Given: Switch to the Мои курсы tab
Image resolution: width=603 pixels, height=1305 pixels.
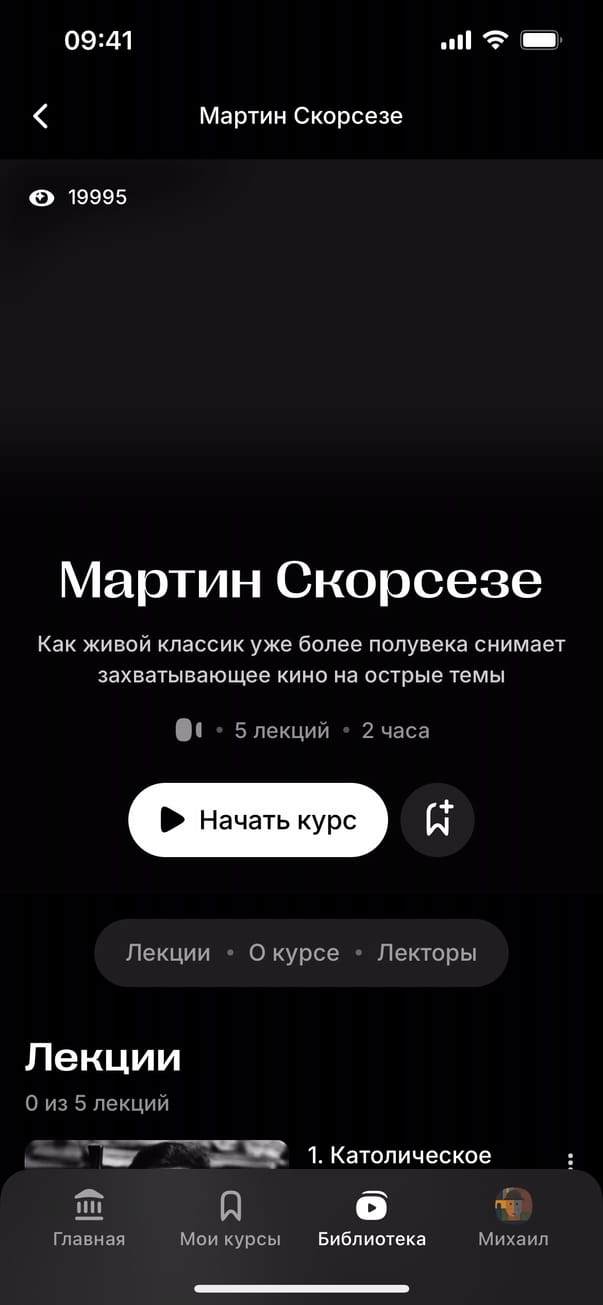Looking at the screenshot, I should coord(230,1219).
